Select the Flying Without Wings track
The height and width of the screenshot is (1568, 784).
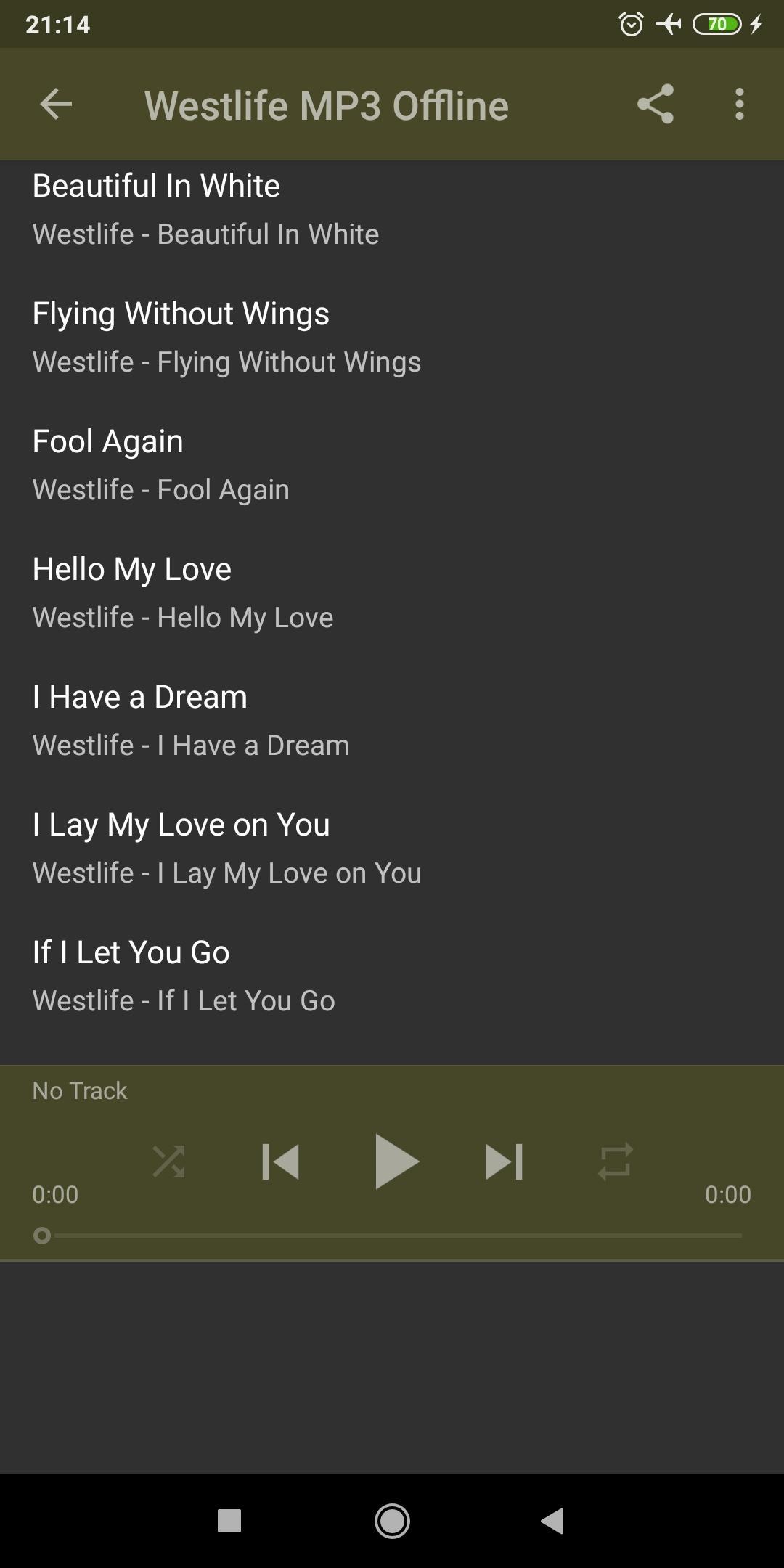tap(392, 338)
